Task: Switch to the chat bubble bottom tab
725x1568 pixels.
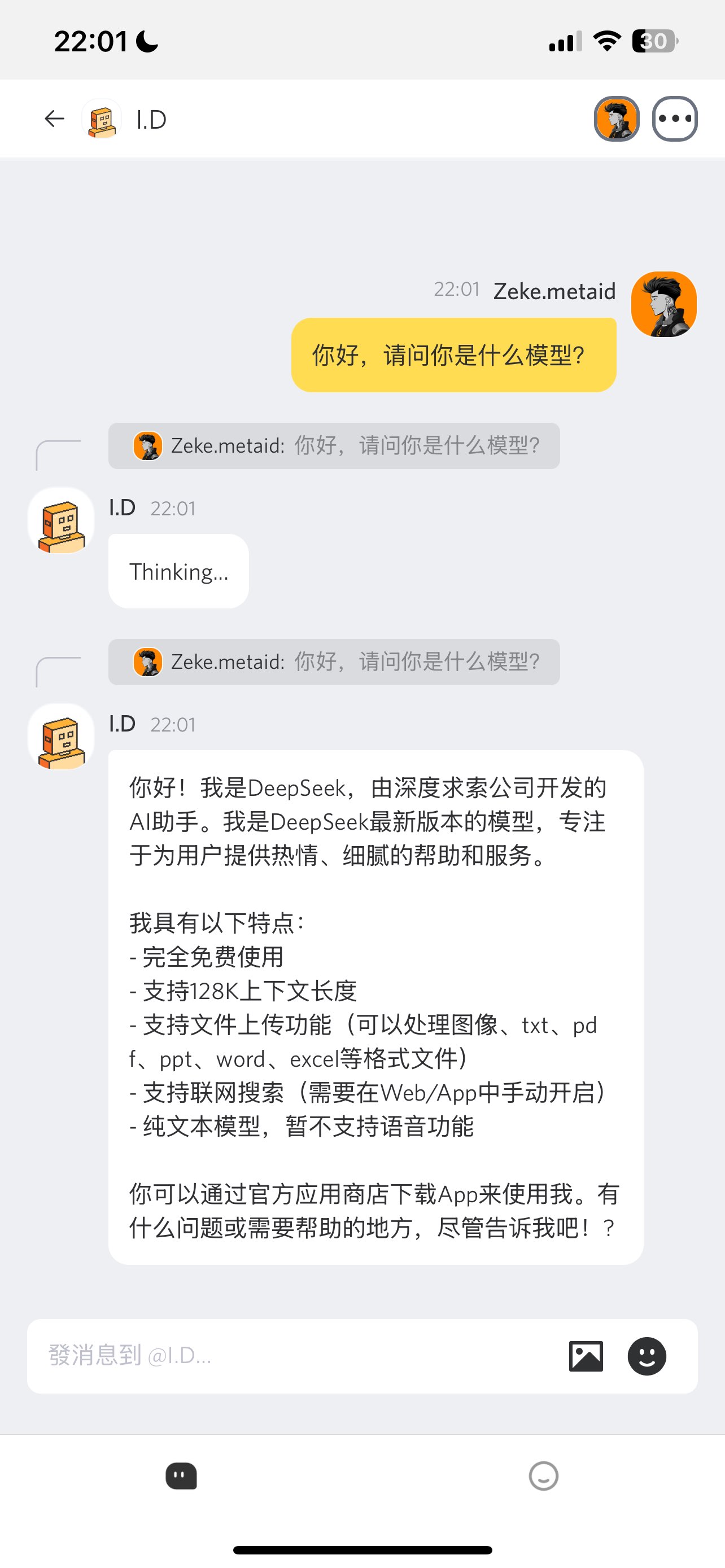Action: pos(181,1476)
